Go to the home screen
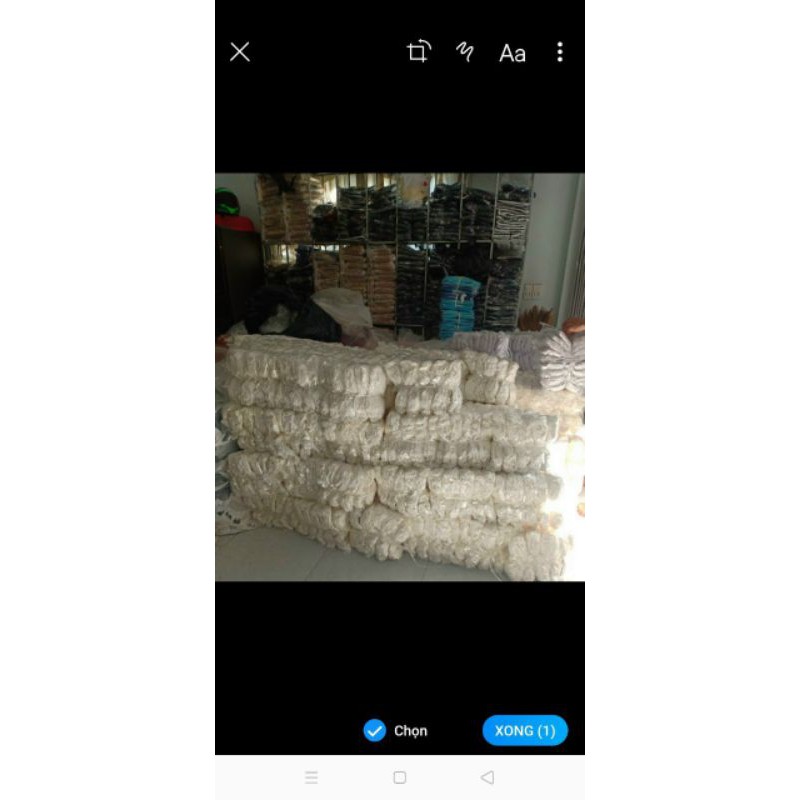 400,777
